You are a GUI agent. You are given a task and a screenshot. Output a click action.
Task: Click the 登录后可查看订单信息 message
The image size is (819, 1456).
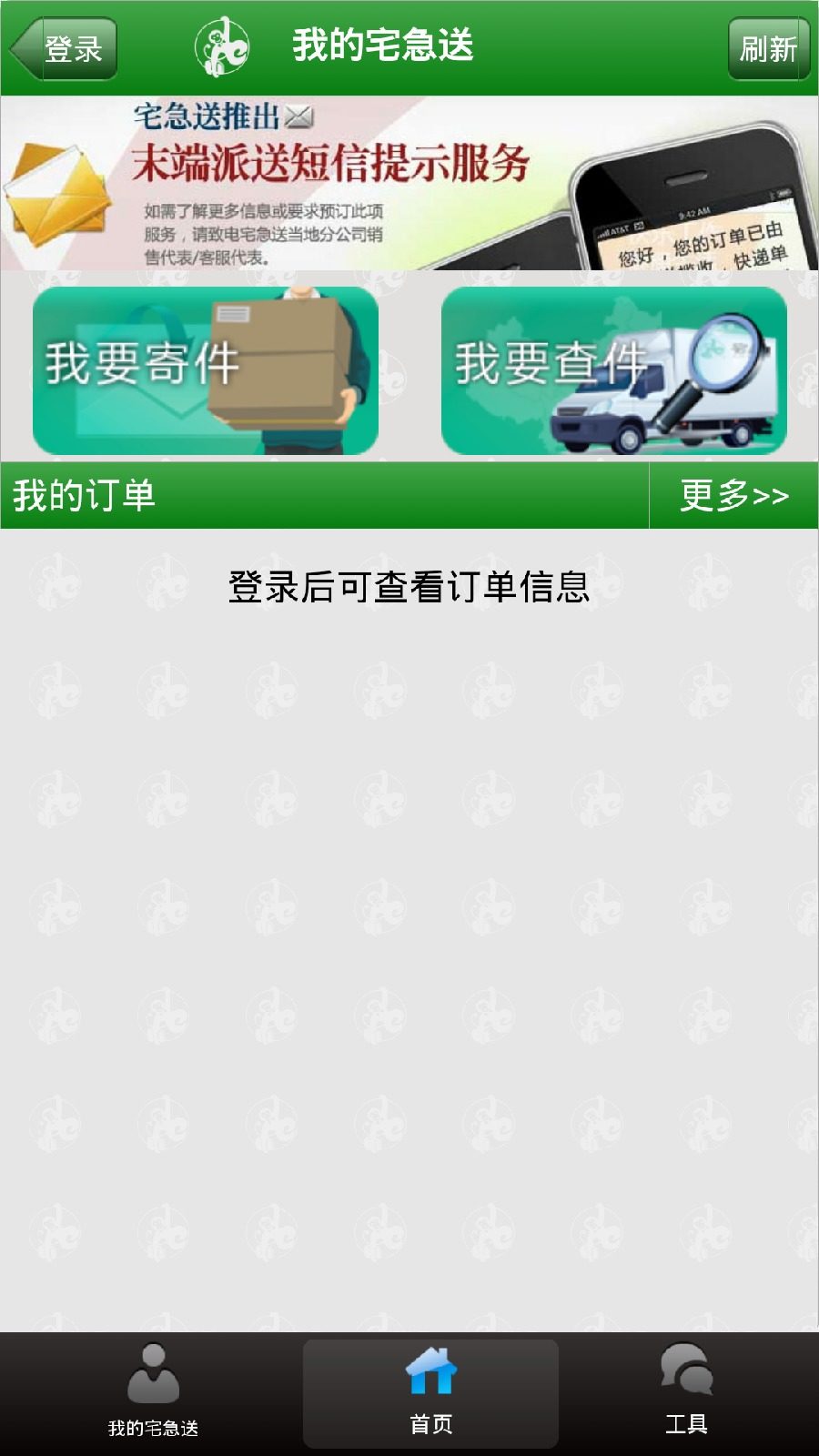point(409,591)
